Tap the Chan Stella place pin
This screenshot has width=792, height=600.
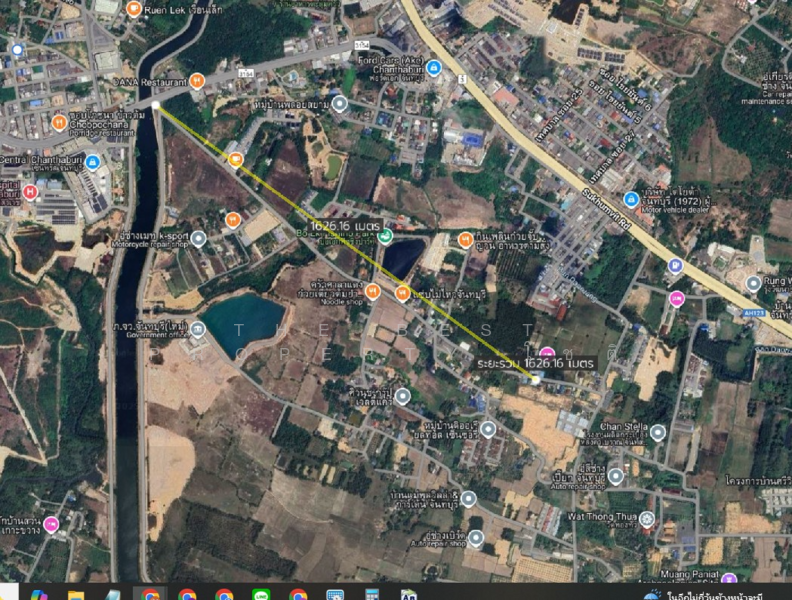click(657, 432)
